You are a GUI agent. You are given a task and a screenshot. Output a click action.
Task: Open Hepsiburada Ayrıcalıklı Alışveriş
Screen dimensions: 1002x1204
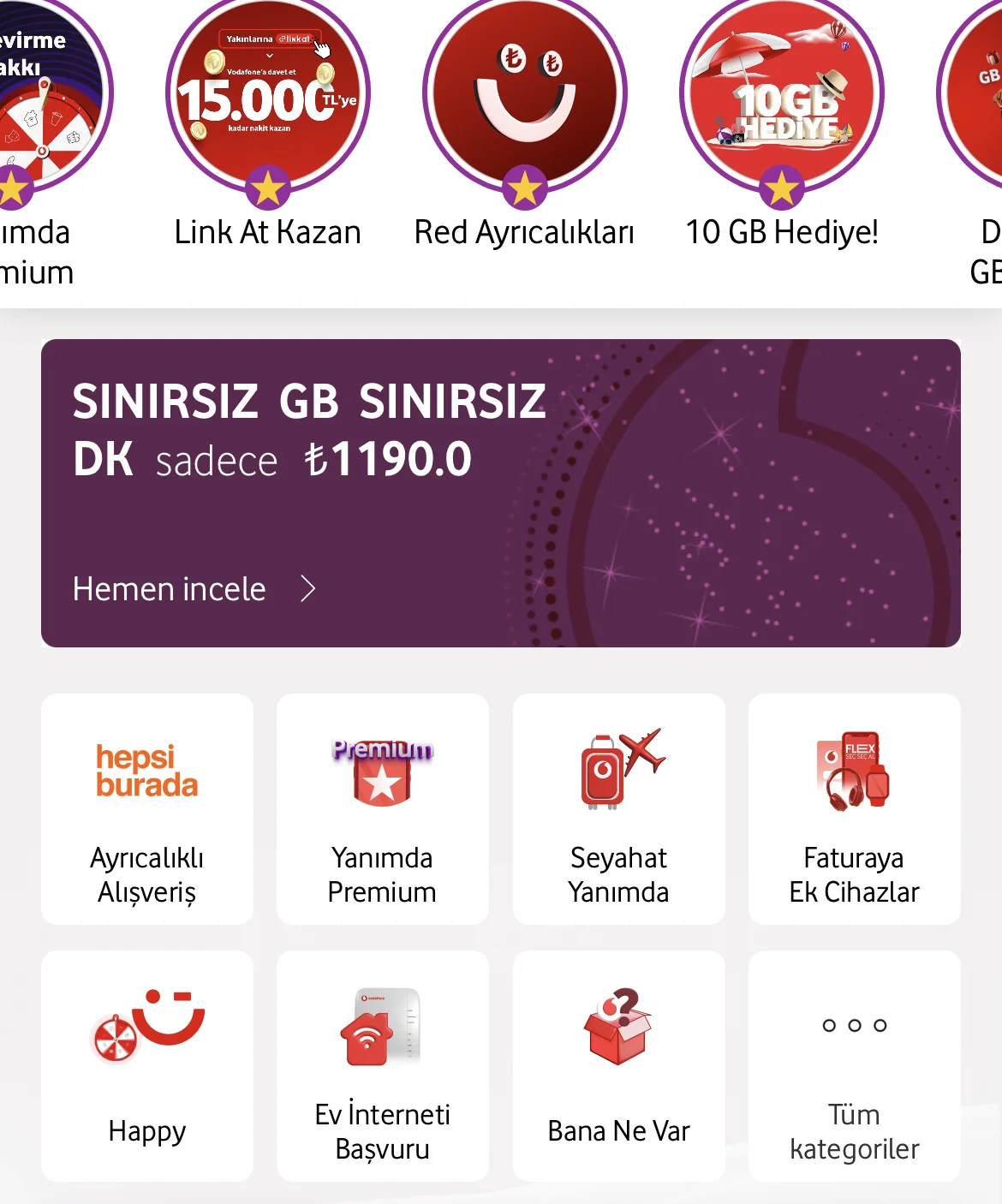147,809
